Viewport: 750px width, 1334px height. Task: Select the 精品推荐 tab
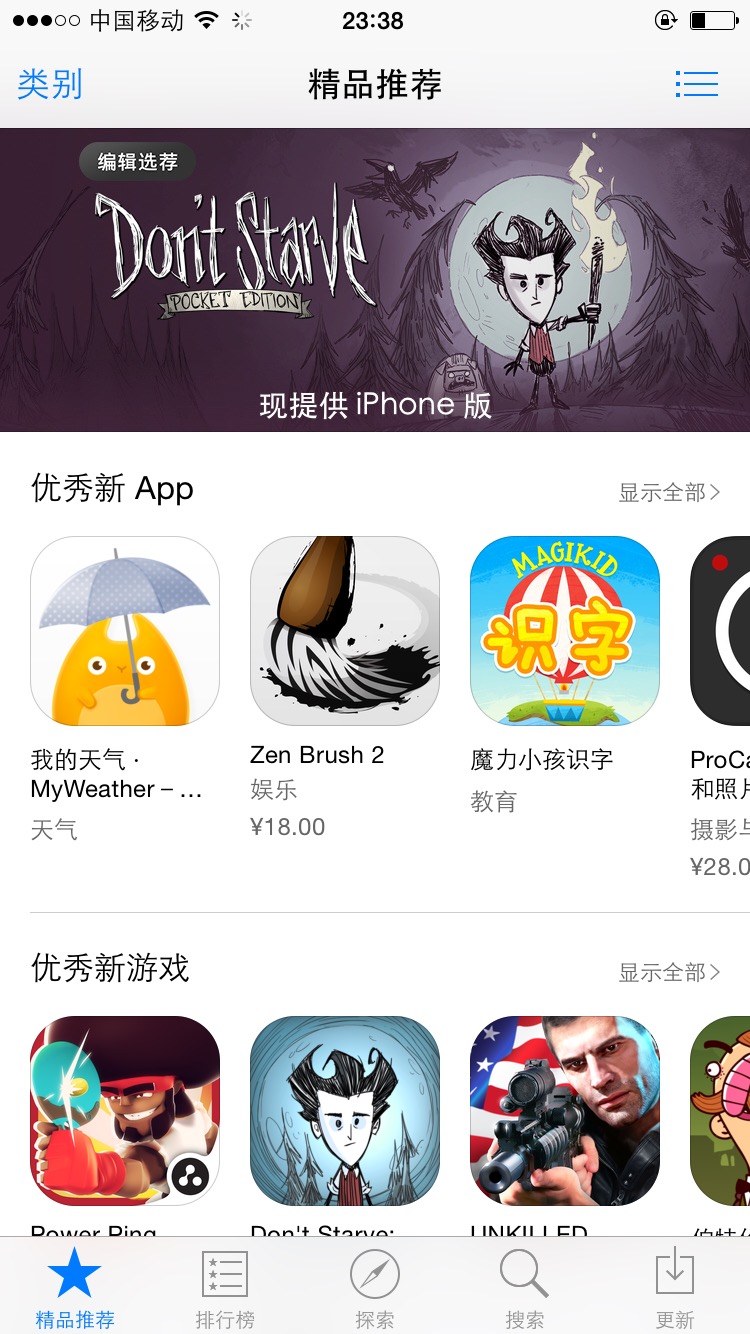click(x=75, y=1290)
